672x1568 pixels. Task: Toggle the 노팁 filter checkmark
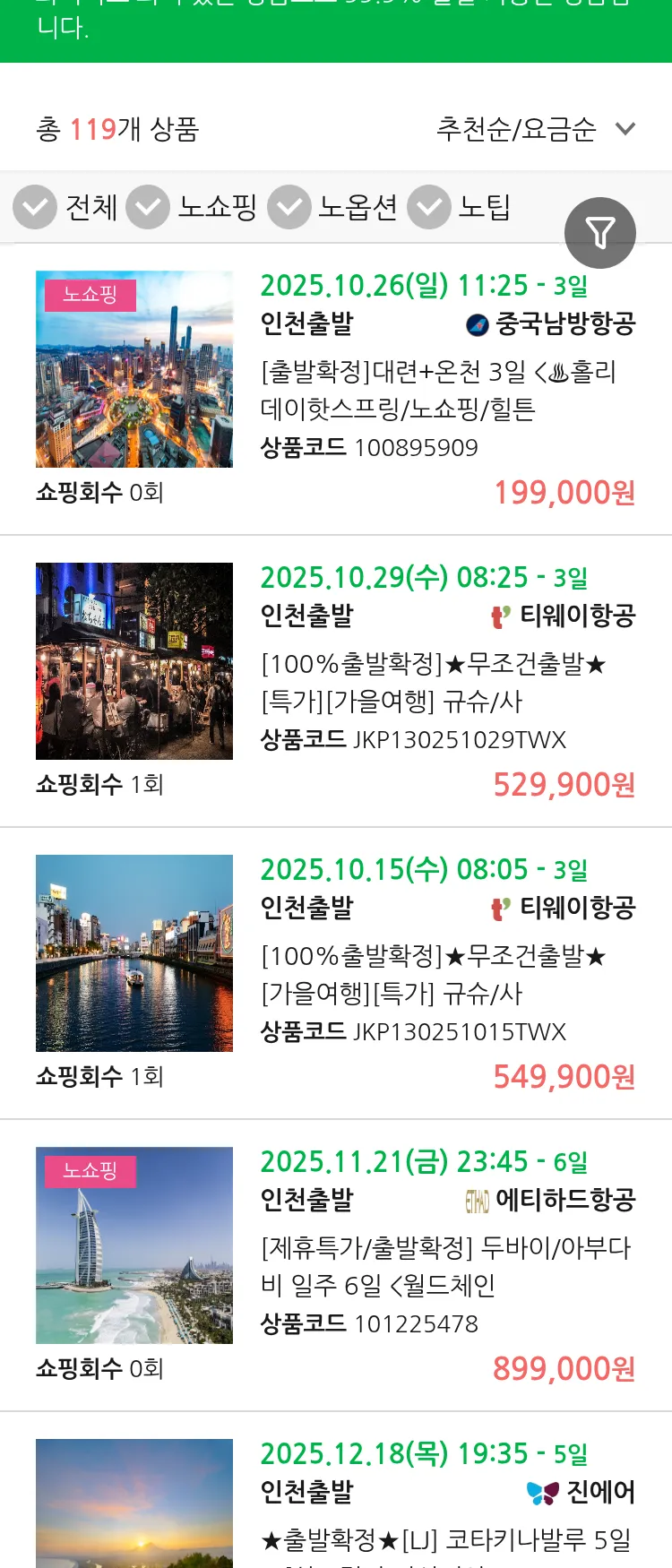[x=428, y=207]
